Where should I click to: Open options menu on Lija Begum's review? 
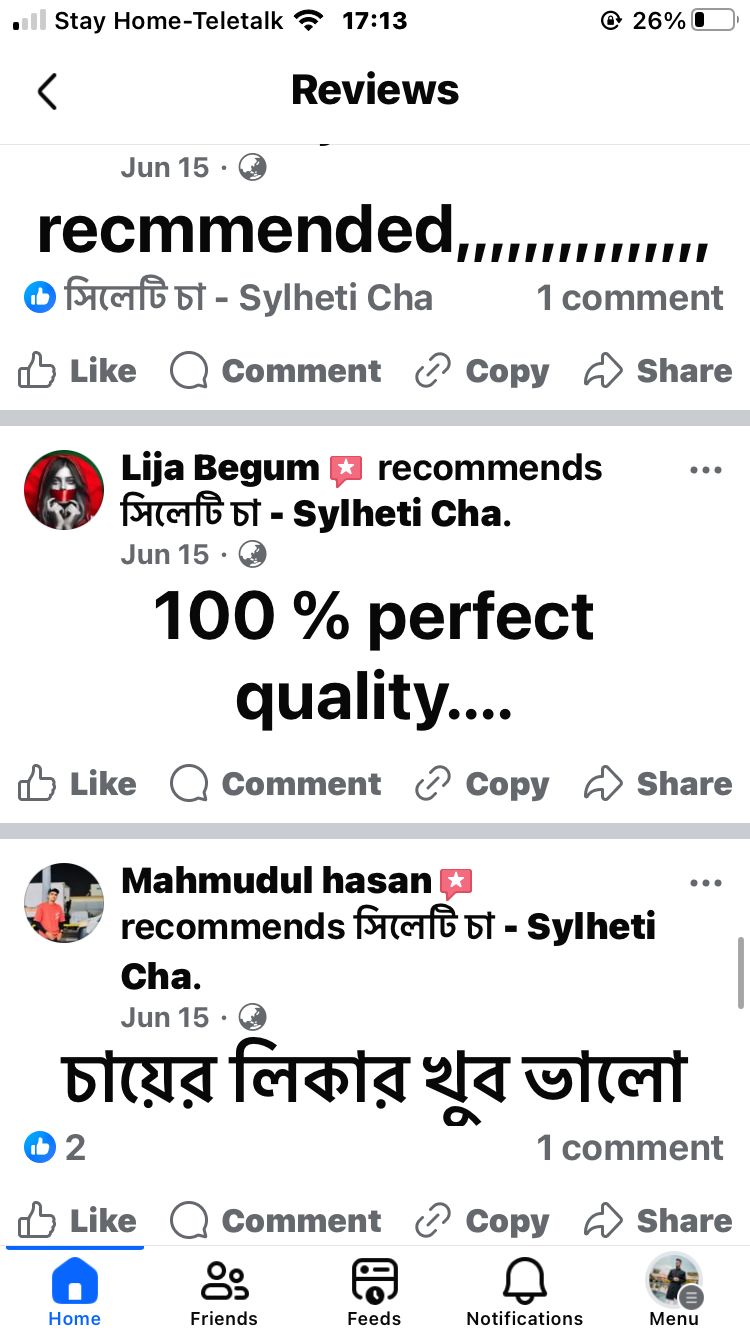706,470
